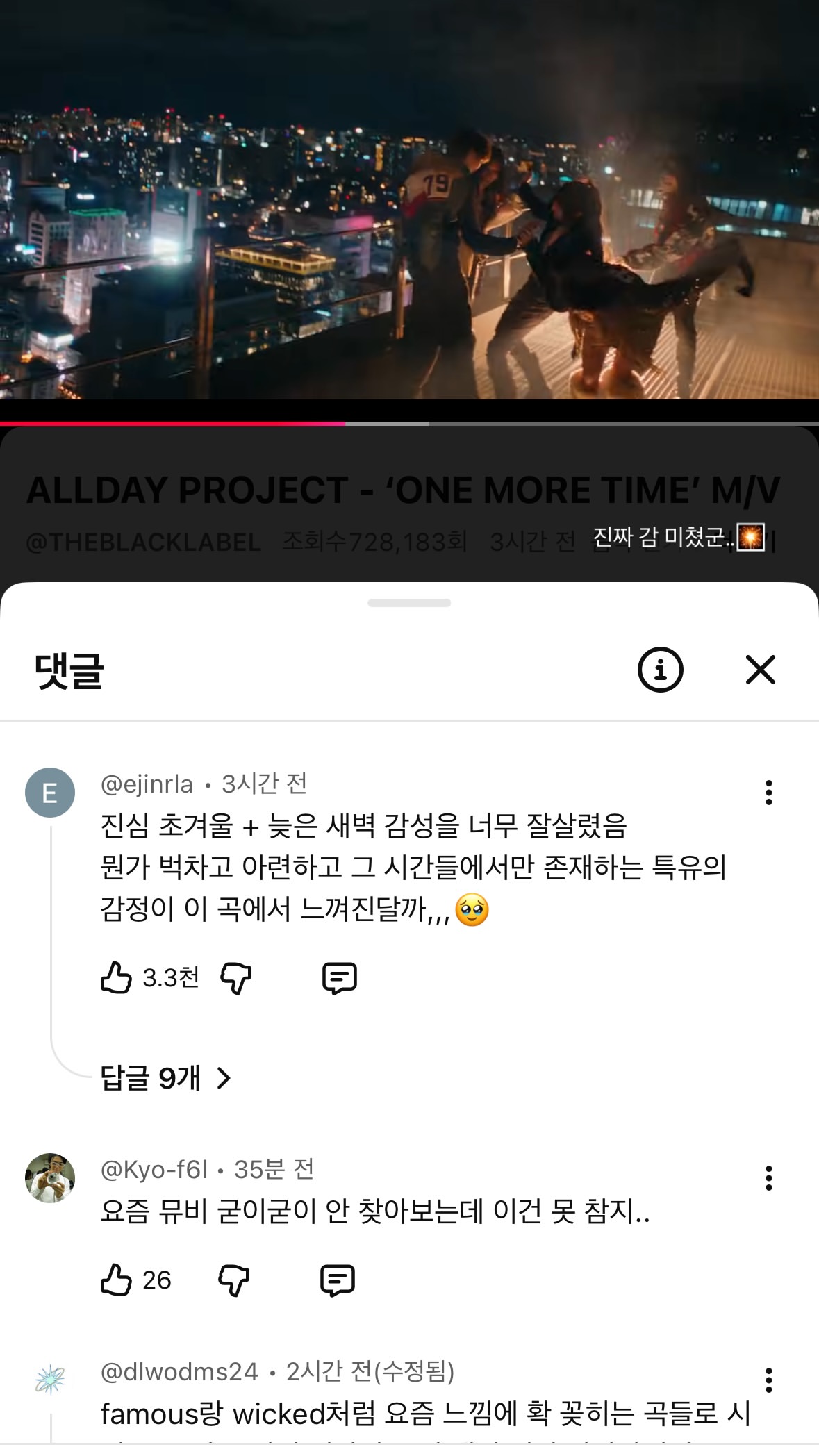Viewport: 819px width, 1456px height.
Task: Open @dlwodms24's channel avatar
Action: pos(50,1380)
